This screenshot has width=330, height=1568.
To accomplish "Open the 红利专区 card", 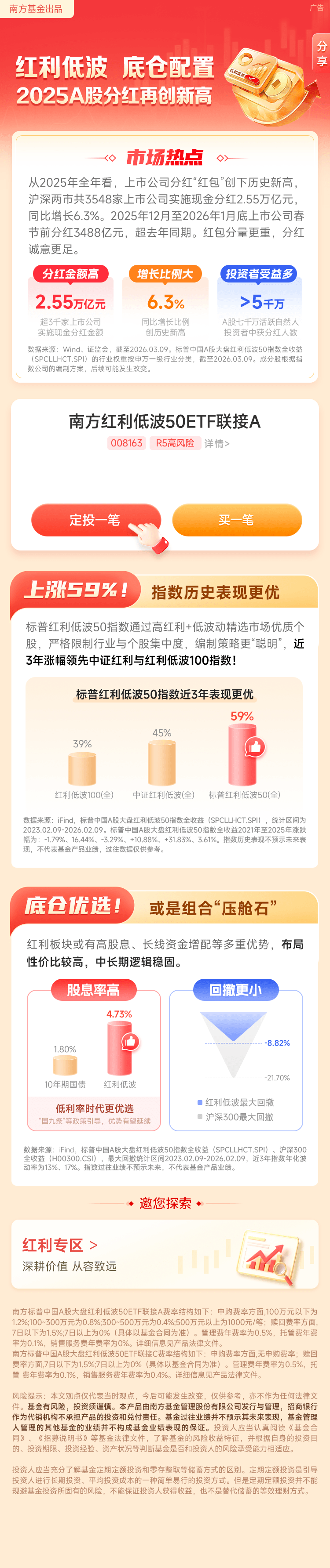I will coord(165,1254).
